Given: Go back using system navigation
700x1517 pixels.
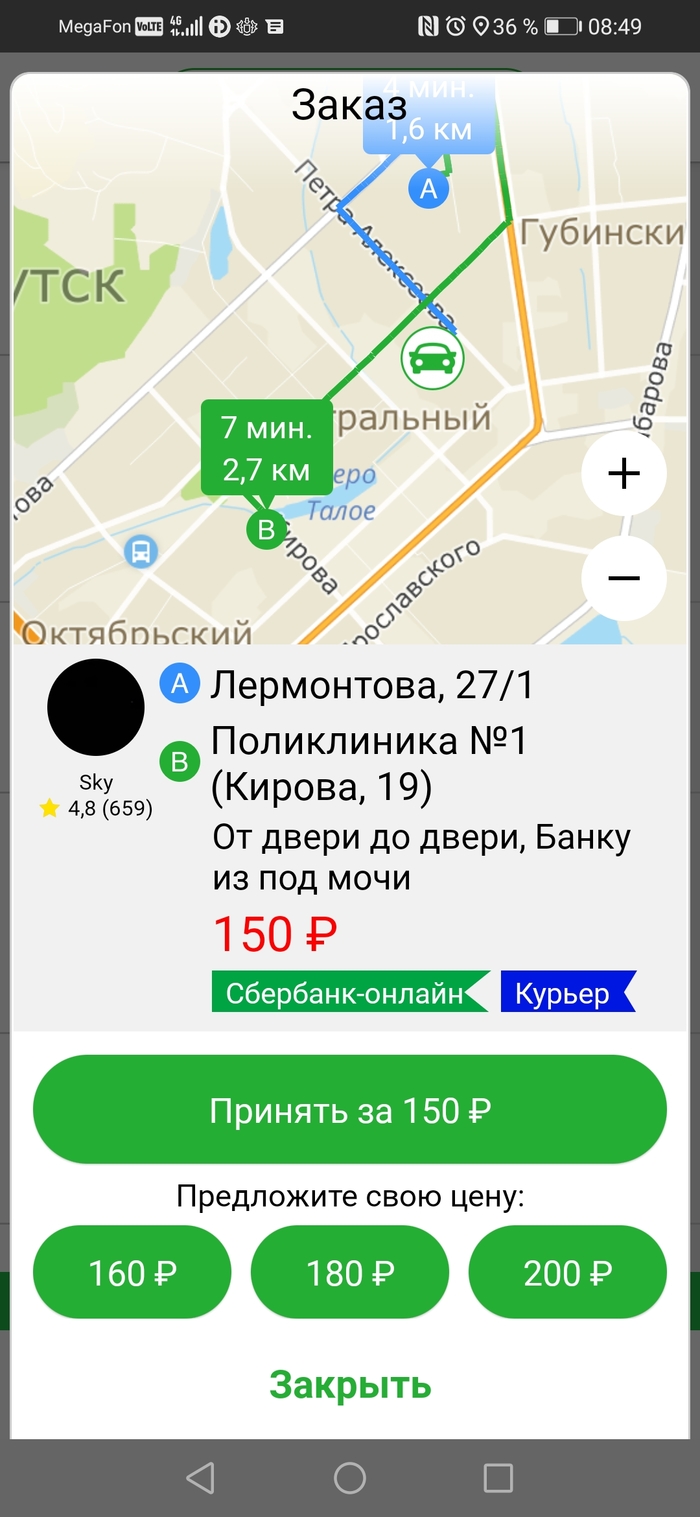Looking at the screenshot, I should [200, 1478].
